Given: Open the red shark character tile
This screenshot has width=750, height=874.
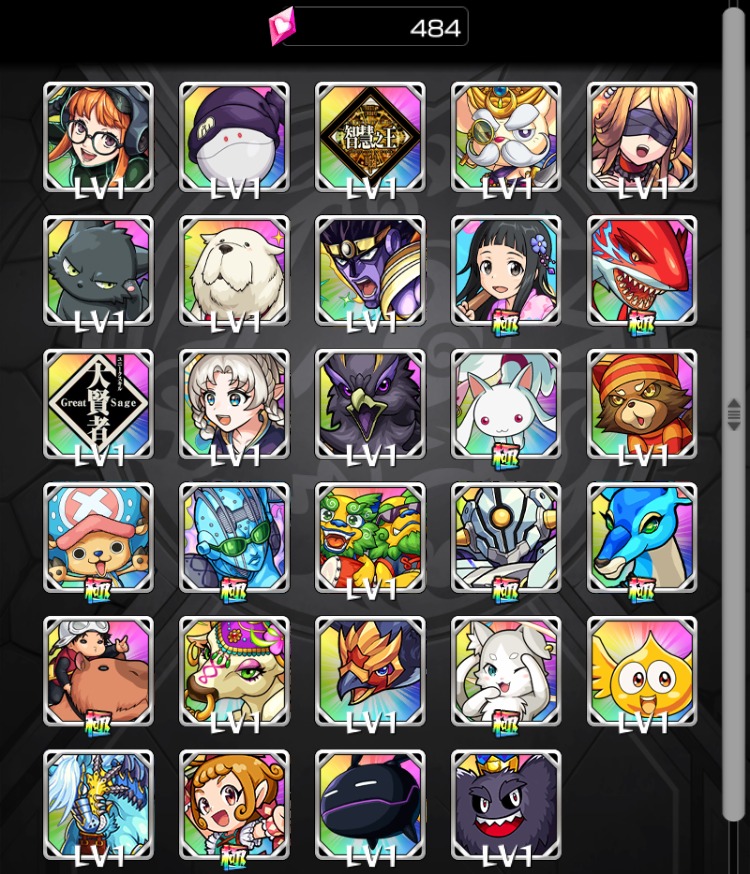Looking at the screenshot, I should pyautogui.click(x=642, y=270).
